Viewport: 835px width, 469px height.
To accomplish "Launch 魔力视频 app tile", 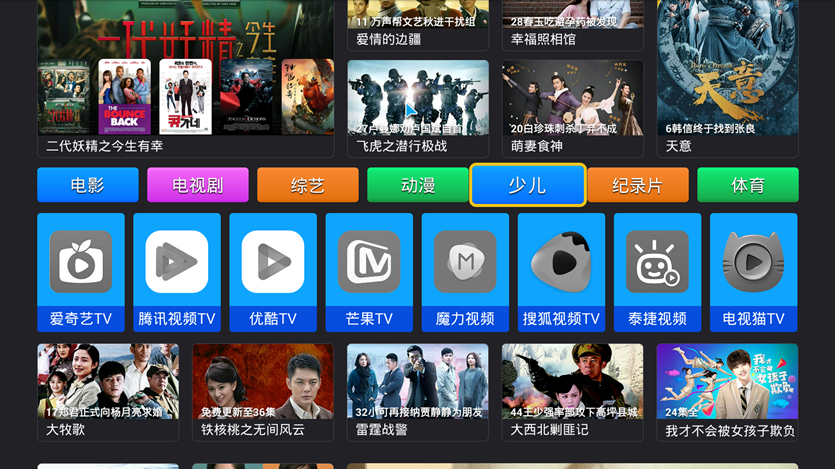I will [465, 271].
